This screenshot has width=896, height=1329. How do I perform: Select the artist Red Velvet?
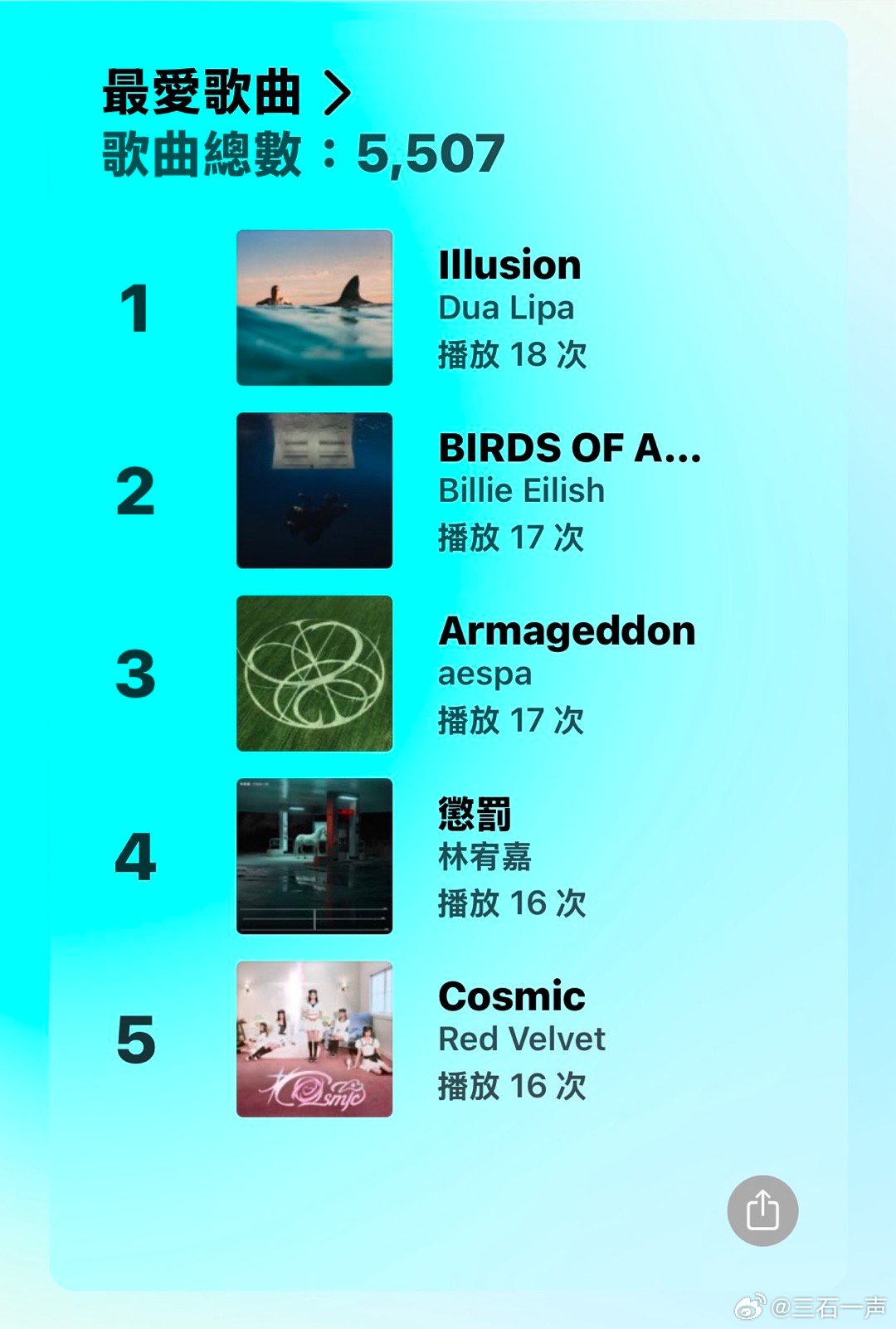pos(521,1039)
